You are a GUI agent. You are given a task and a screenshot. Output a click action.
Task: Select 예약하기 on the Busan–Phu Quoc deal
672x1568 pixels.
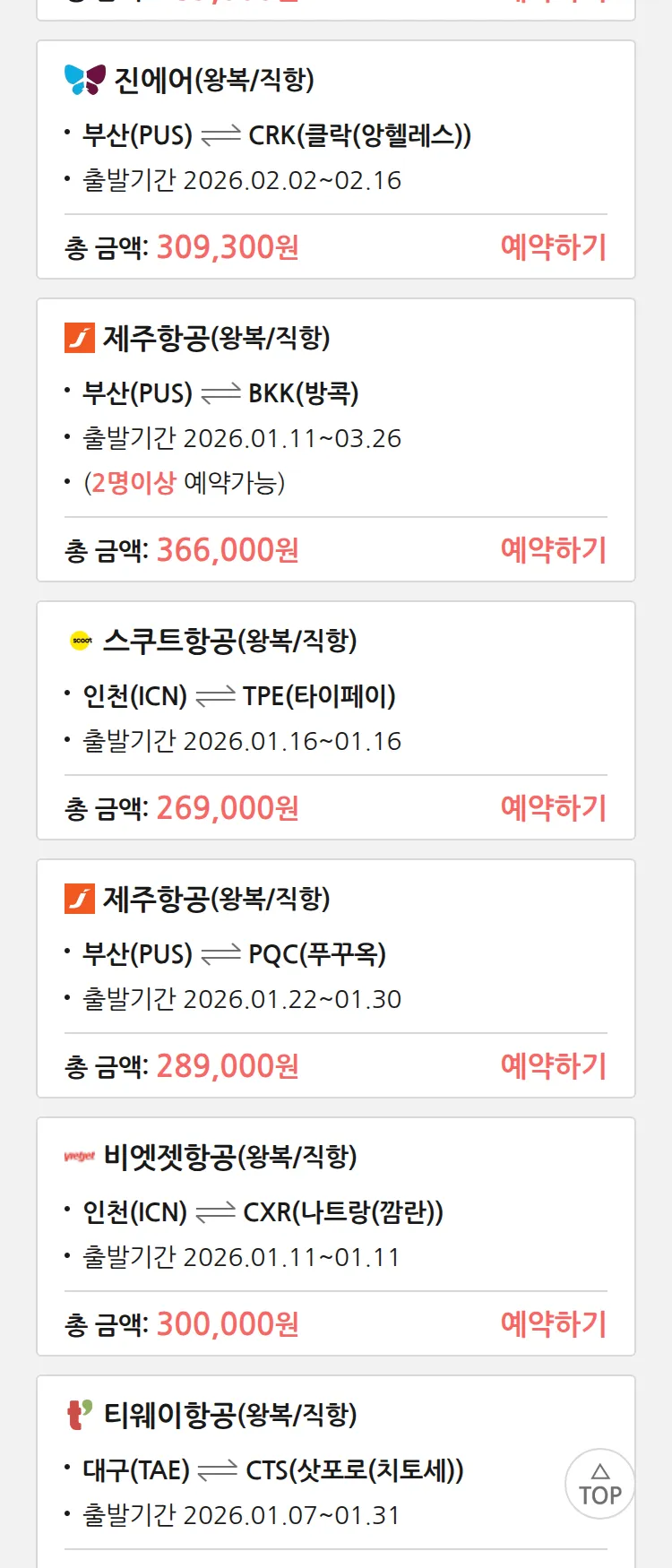coord(553,1065)
